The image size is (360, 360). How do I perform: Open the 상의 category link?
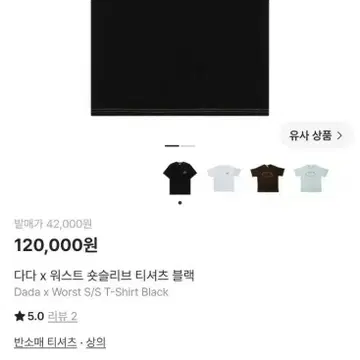click(x=96, y=342)
